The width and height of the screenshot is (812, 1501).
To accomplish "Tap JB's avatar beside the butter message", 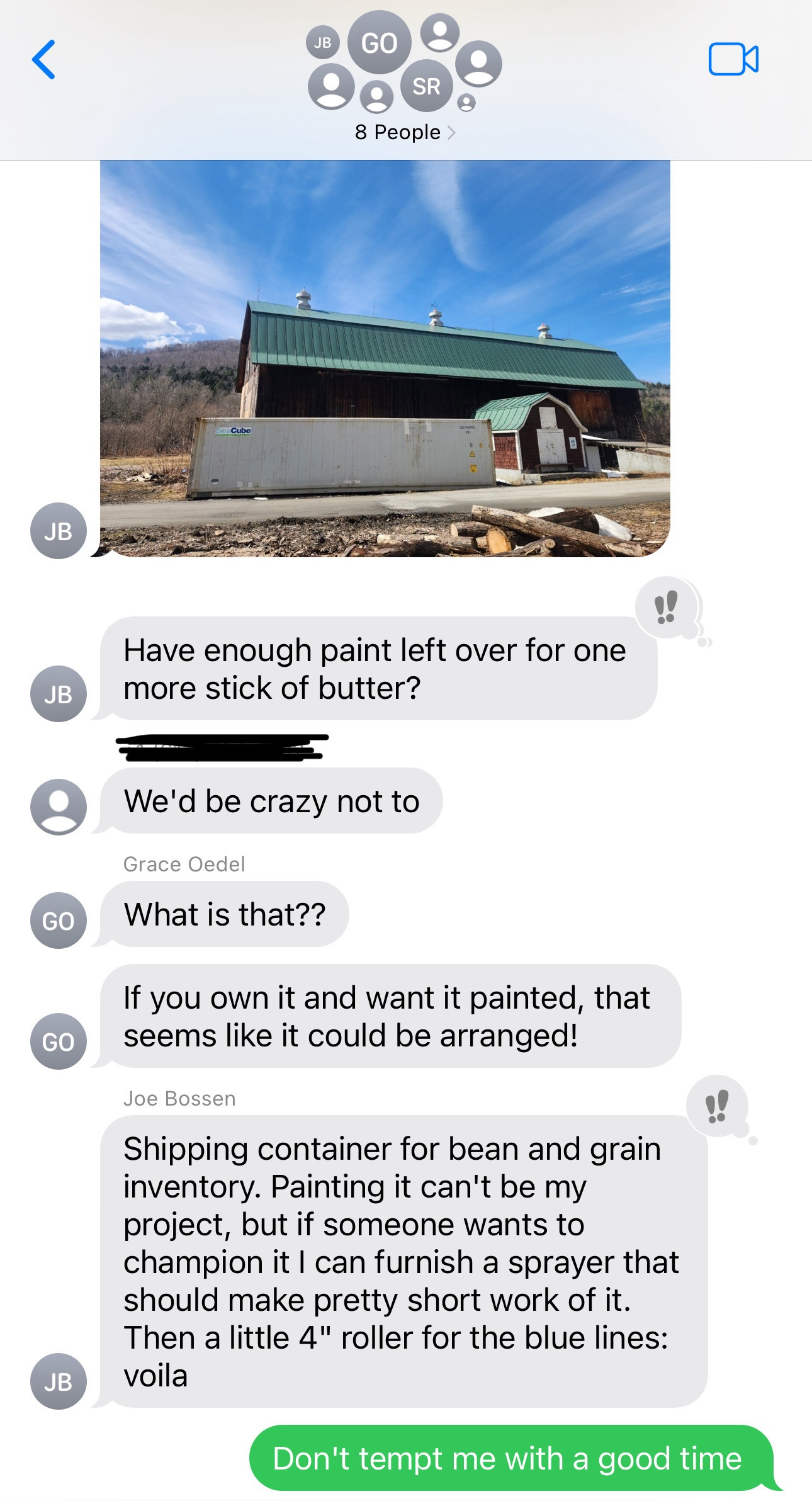I will click(x=59, y=694).
